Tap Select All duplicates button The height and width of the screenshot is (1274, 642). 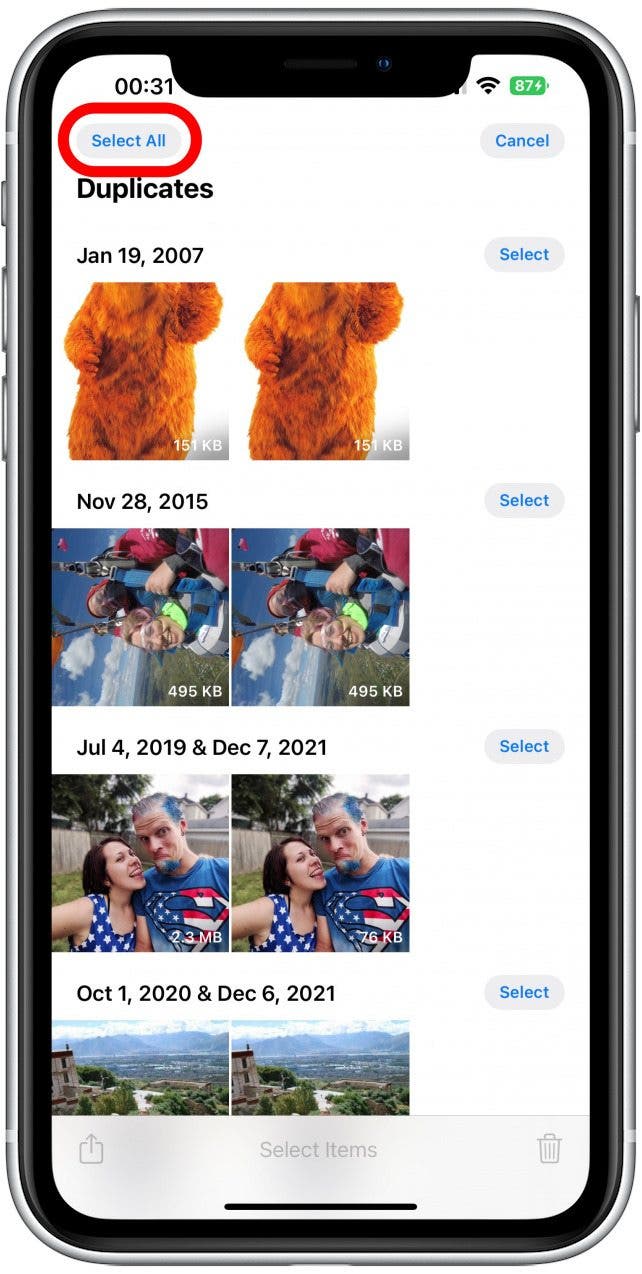[x=129, y=141]
